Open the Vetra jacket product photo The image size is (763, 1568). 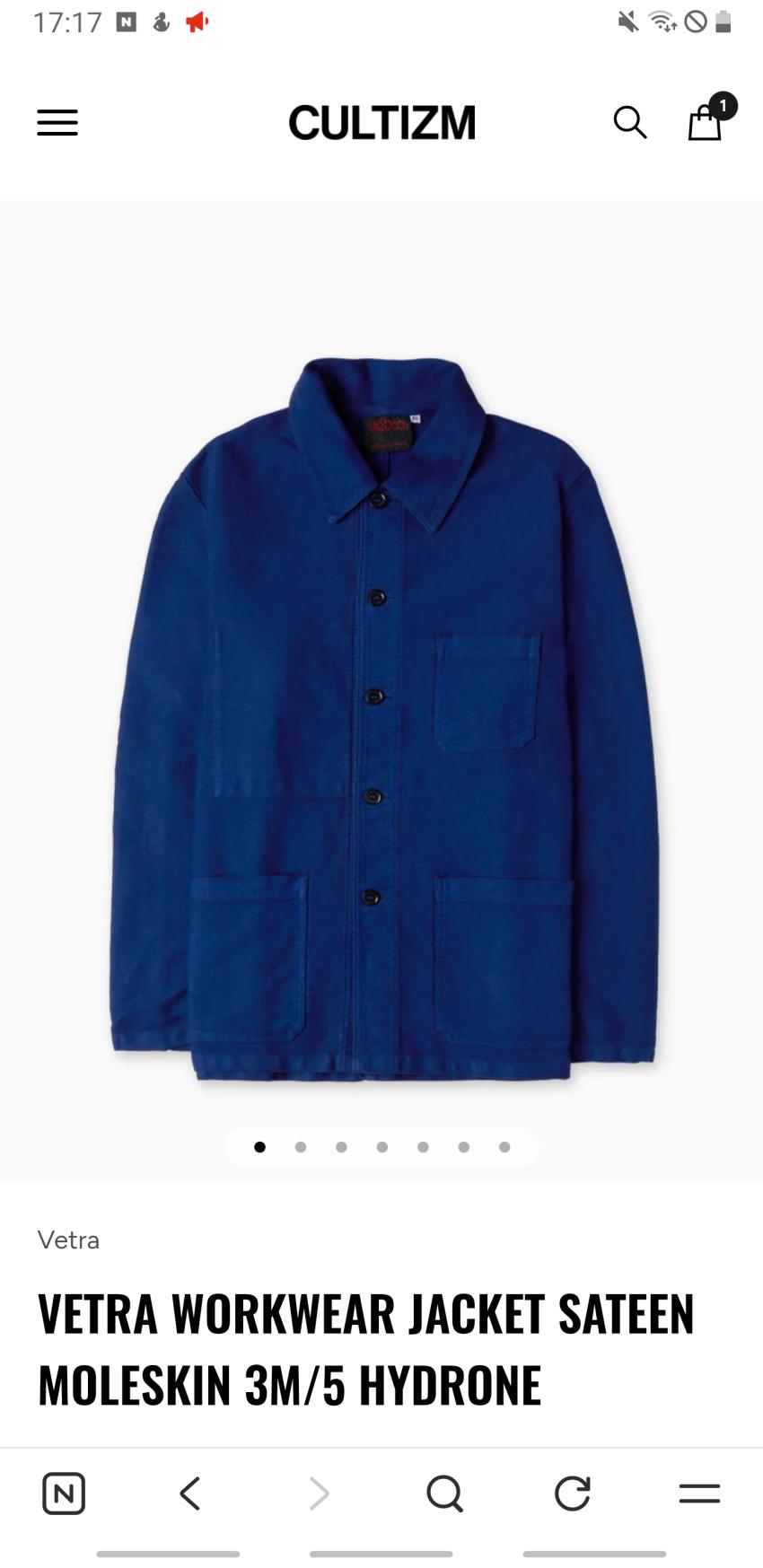pyautogui.click(x=382, y=718)
